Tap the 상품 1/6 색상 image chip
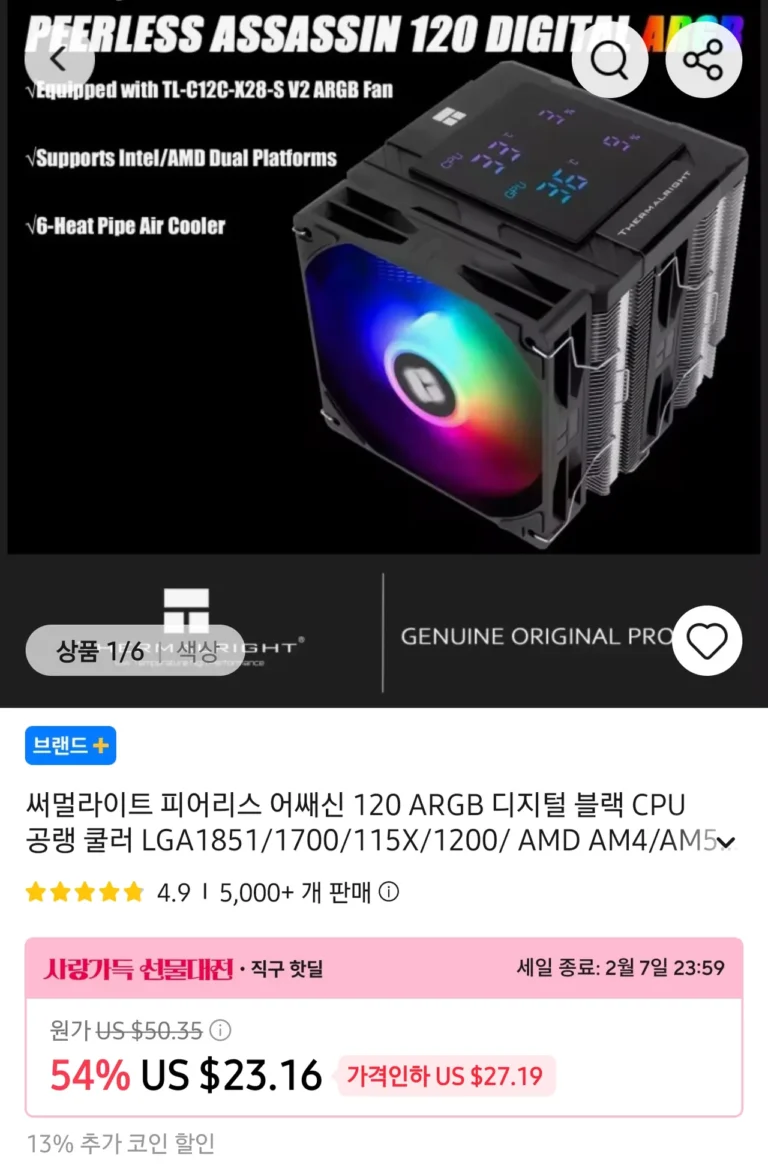 [x=135, y=651]
